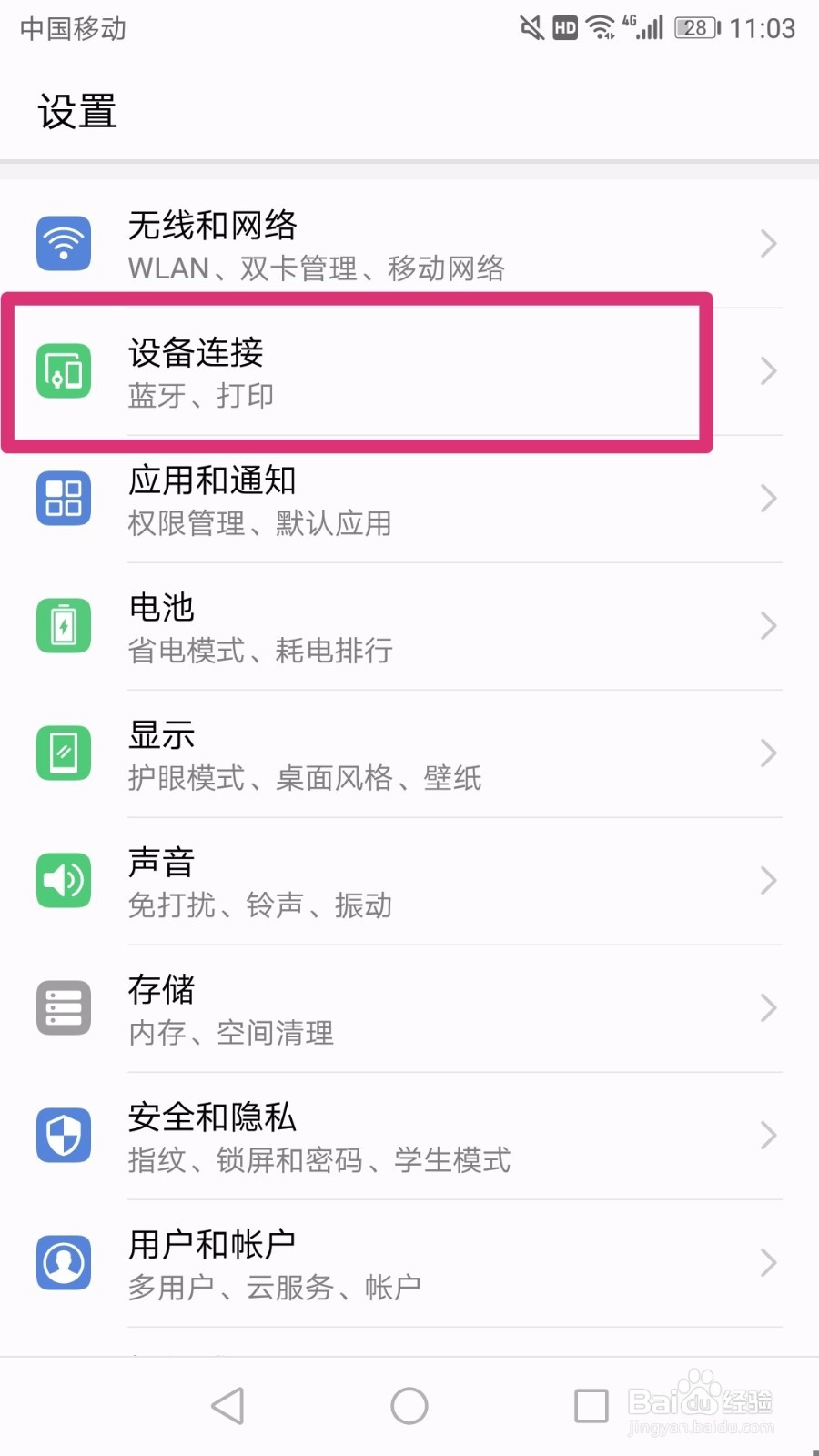The image size is (819, 1456).
Task: Tap the home circle navigation button
Action: click(x=409, y=1404)
